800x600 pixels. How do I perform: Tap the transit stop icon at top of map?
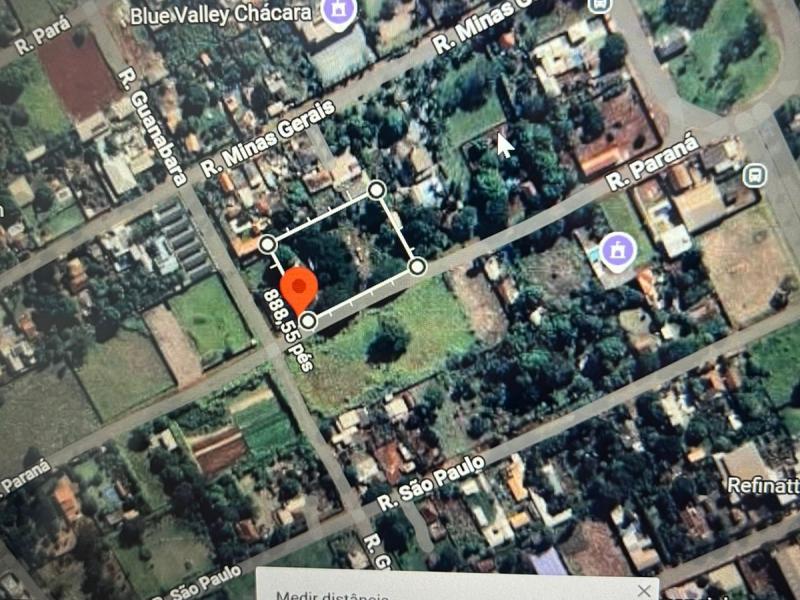(x=599, y=4)
